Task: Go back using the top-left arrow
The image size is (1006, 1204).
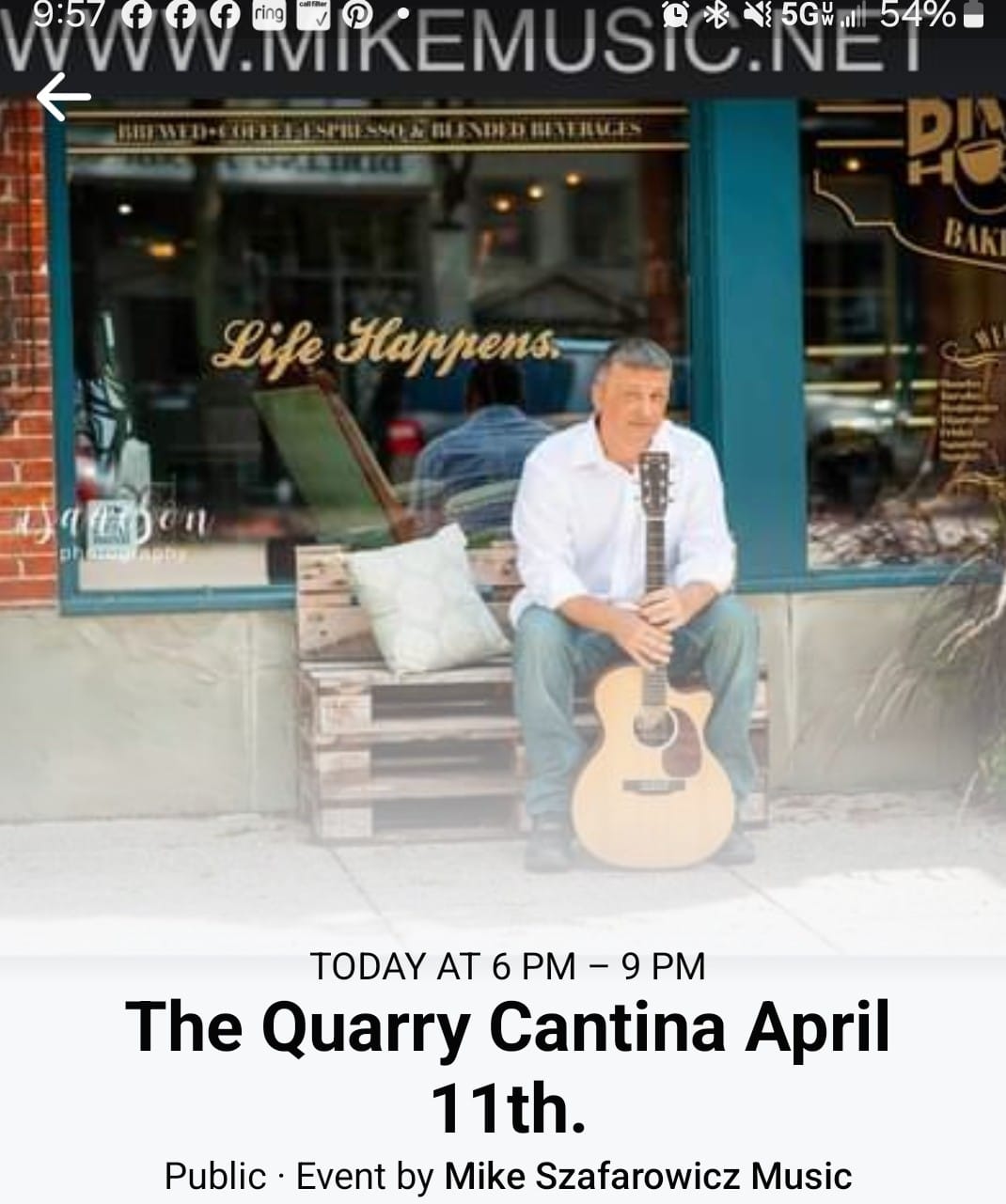Action: pyautogui.click(x=63, y=97)
